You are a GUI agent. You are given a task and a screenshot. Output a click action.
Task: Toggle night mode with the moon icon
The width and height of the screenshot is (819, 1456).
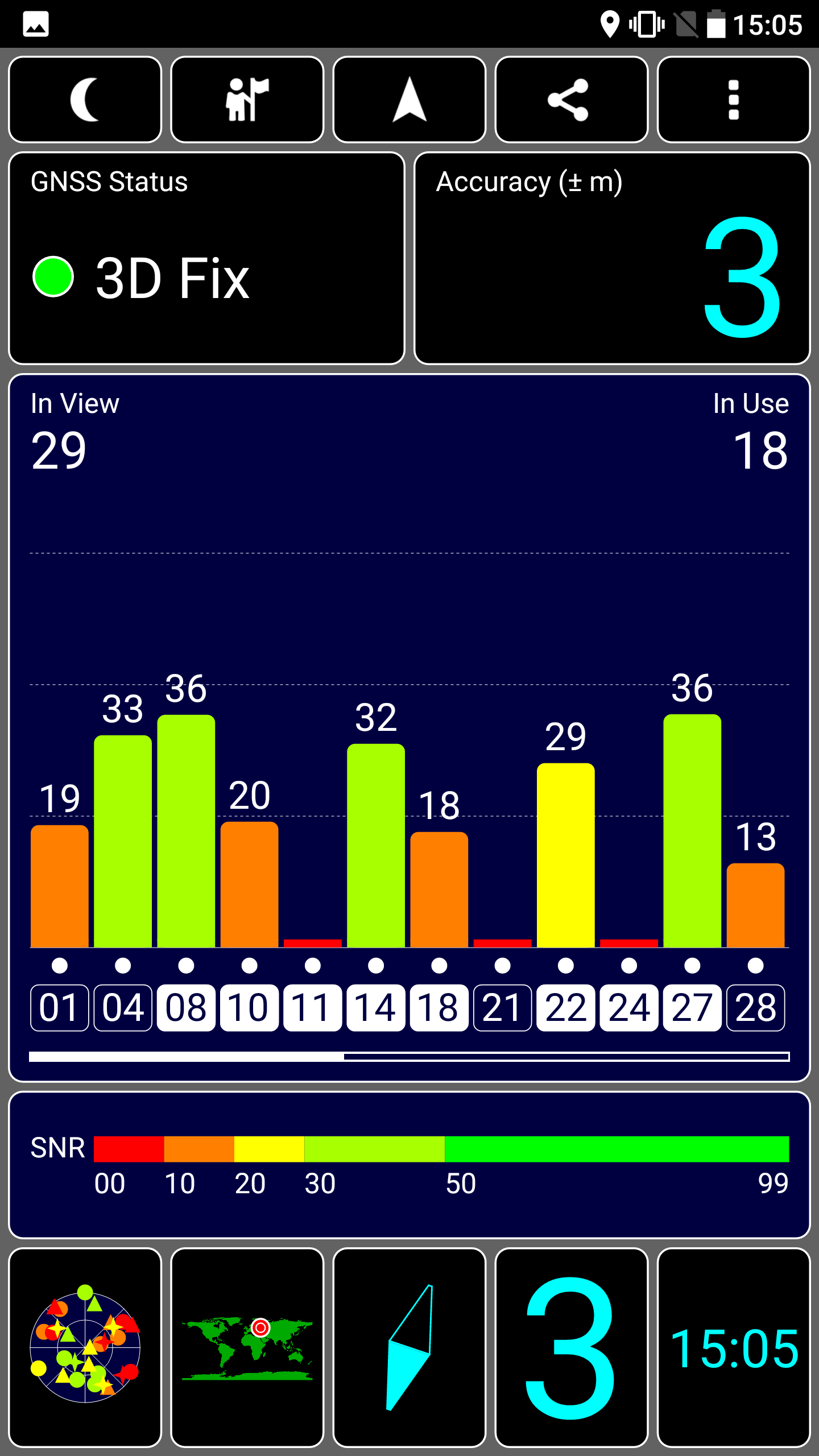click(85, 100)
